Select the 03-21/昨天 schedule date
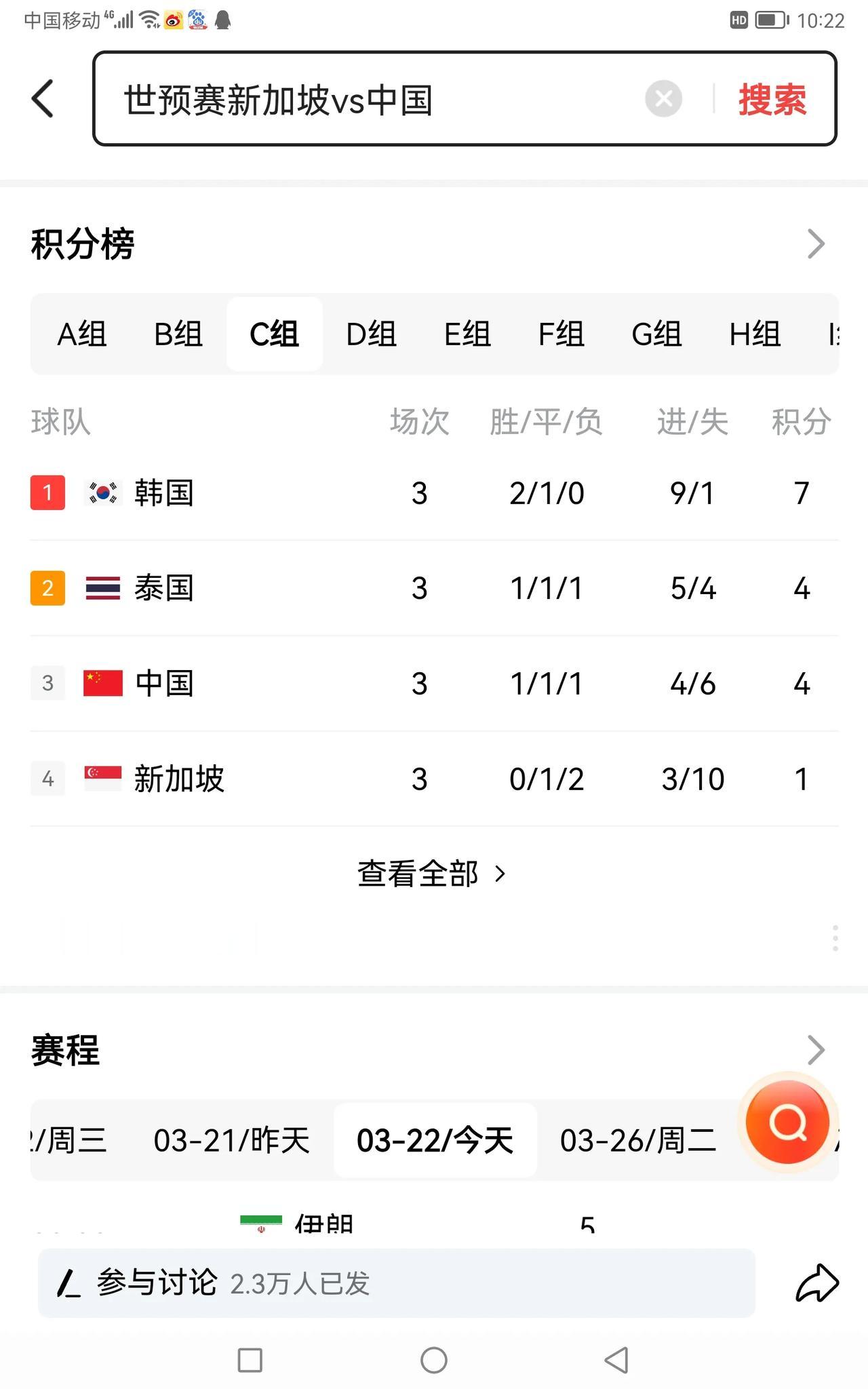 [x=232, y=1140]
